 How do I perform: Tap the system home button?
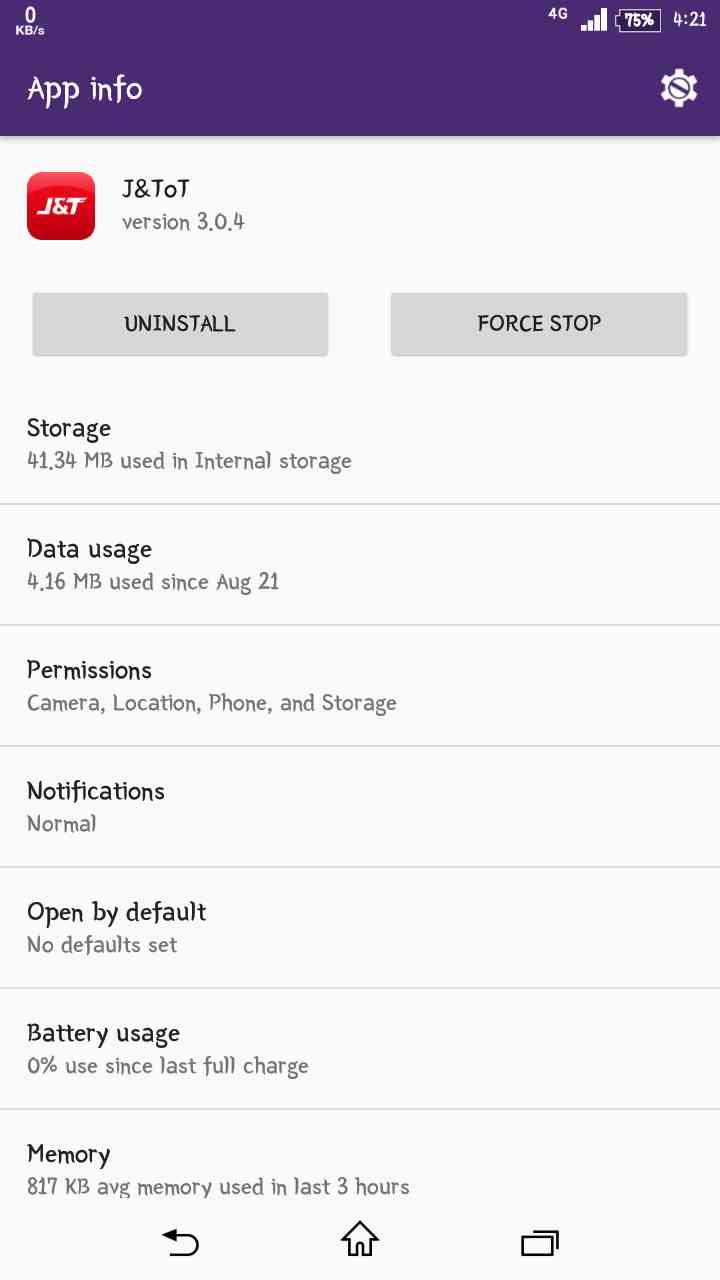360,1240
